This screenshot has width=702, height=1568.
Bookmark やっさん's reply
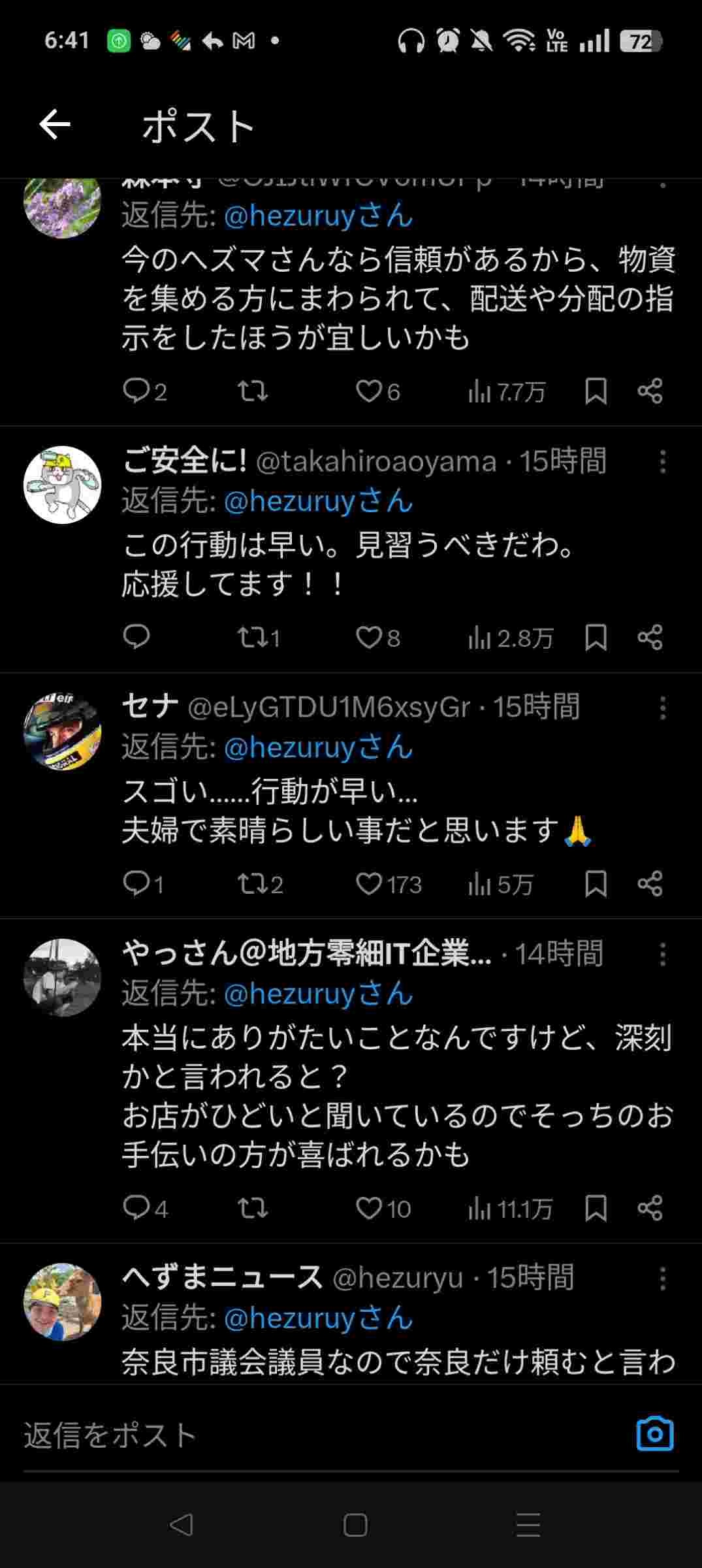click(596, 1208)
